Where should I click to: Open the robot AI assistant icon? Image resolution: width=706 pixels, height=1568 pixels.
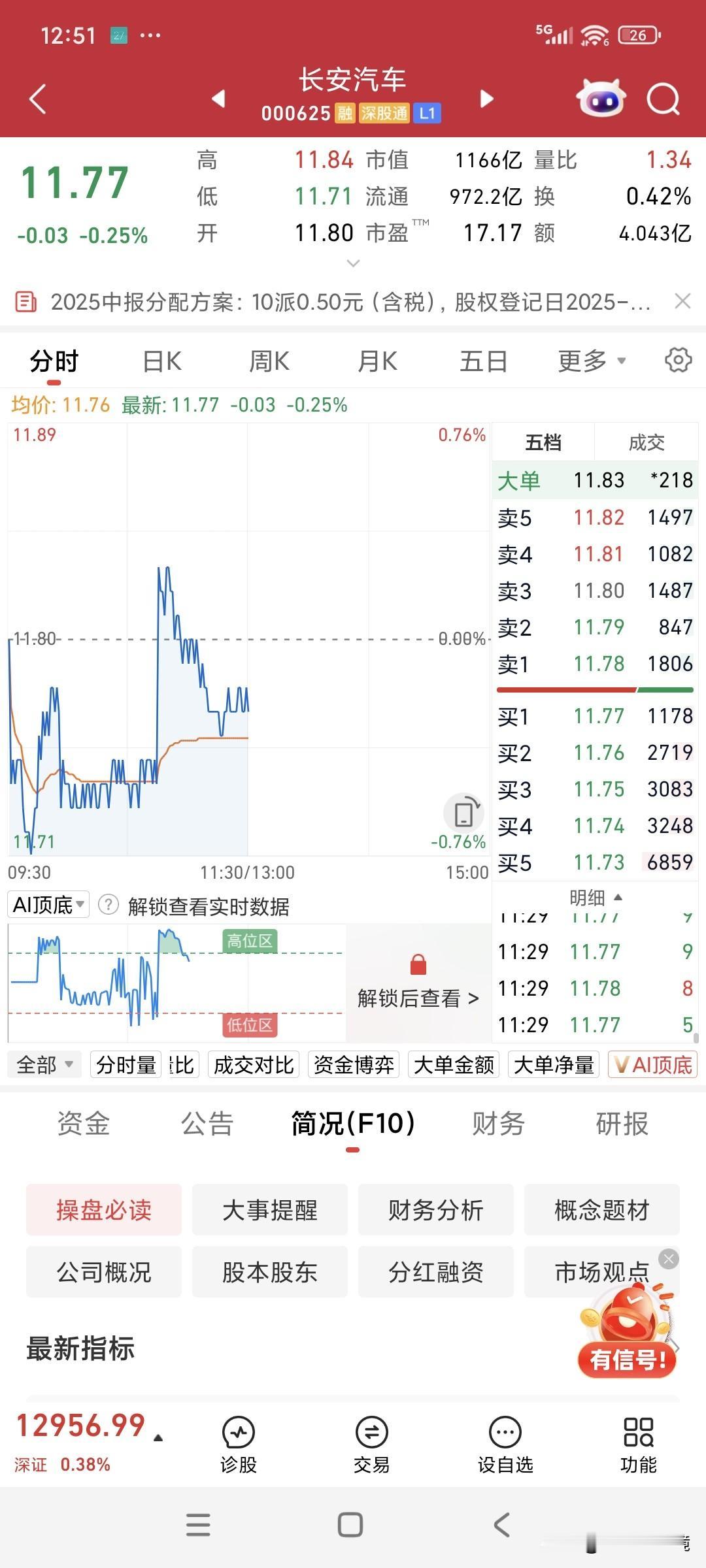[x=600, y=98]
